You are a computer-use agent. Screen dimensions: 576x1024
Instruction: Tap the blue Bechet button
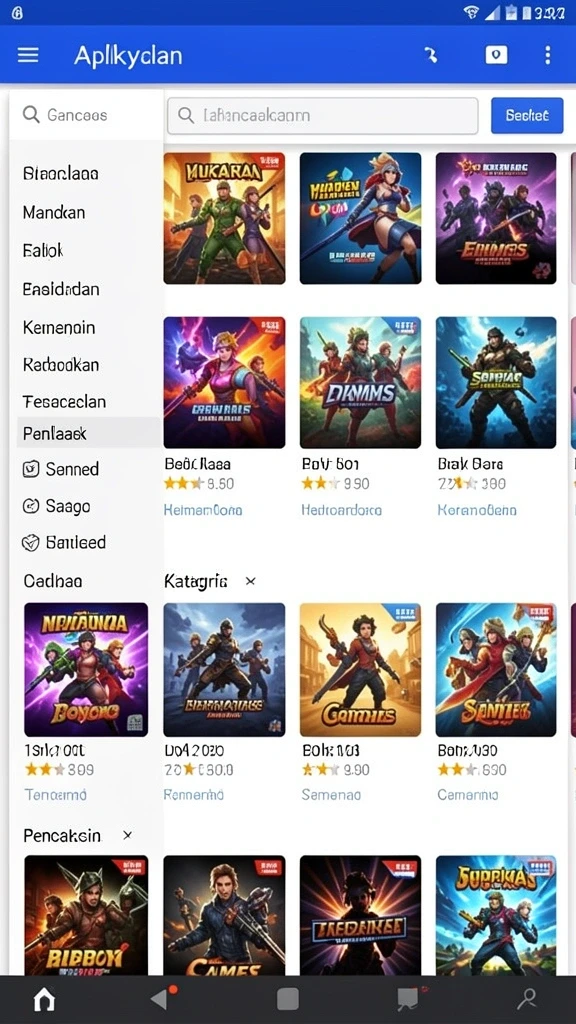527,116
